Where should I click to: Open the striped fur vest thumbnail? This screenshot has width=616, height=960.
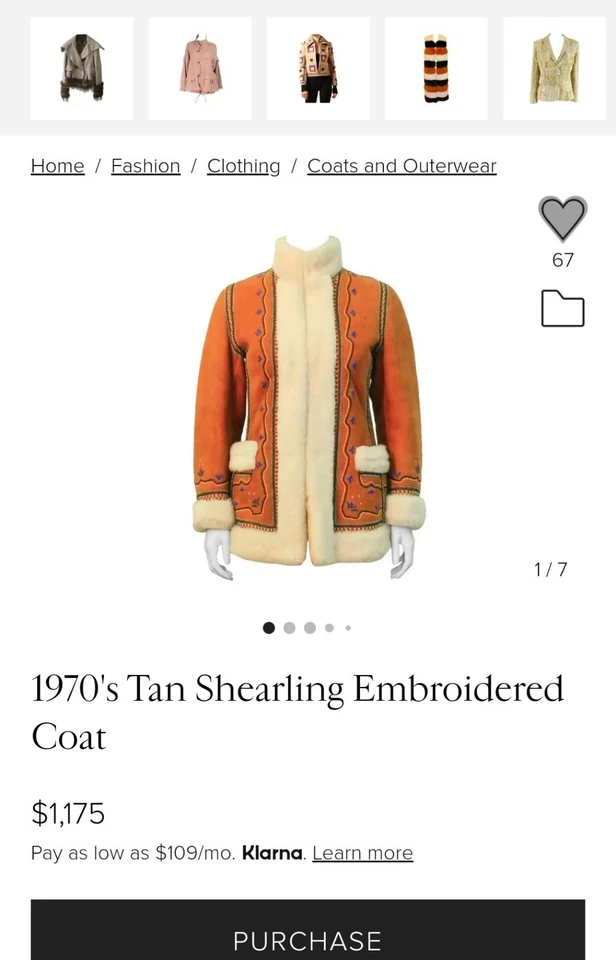[x=436, y=68]
